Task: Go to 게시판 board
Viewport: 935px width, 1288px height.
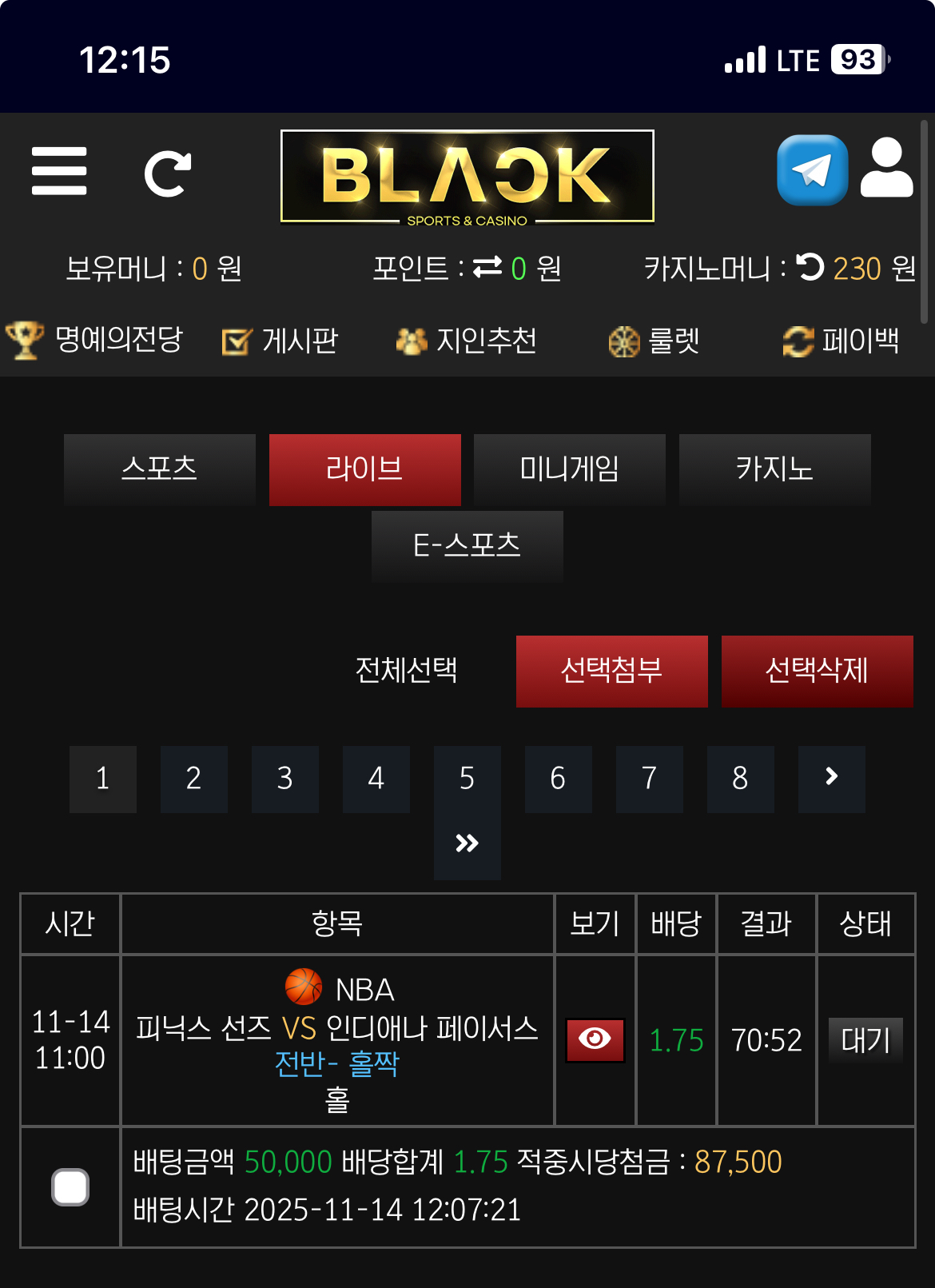Action: [x=280, y=341]
